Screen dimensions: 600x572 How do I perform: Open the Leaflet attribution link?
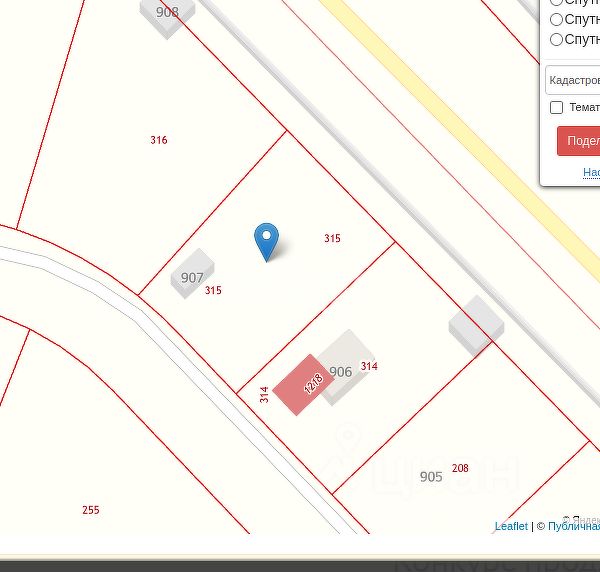pos(511,526)
